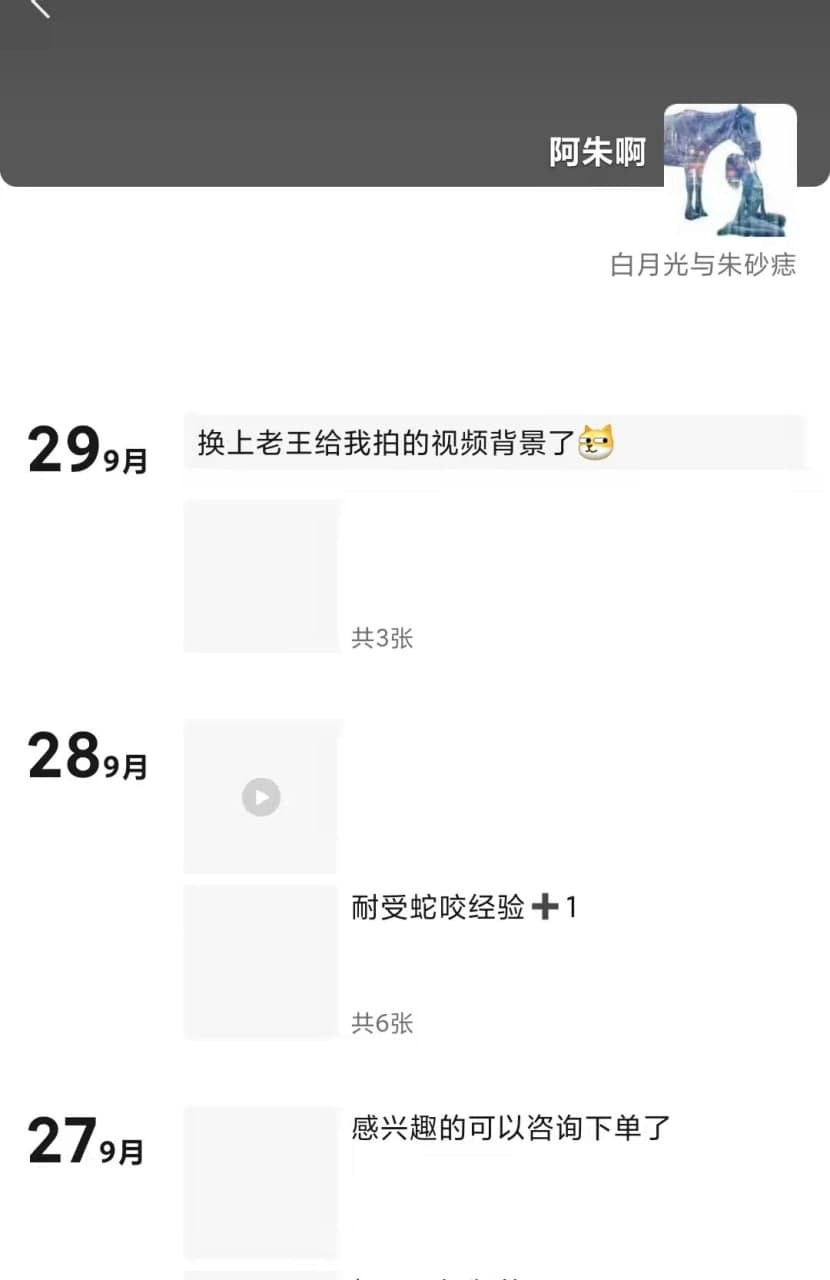Play the September 28 video post

pyautogui.click(x=261, y=797)
